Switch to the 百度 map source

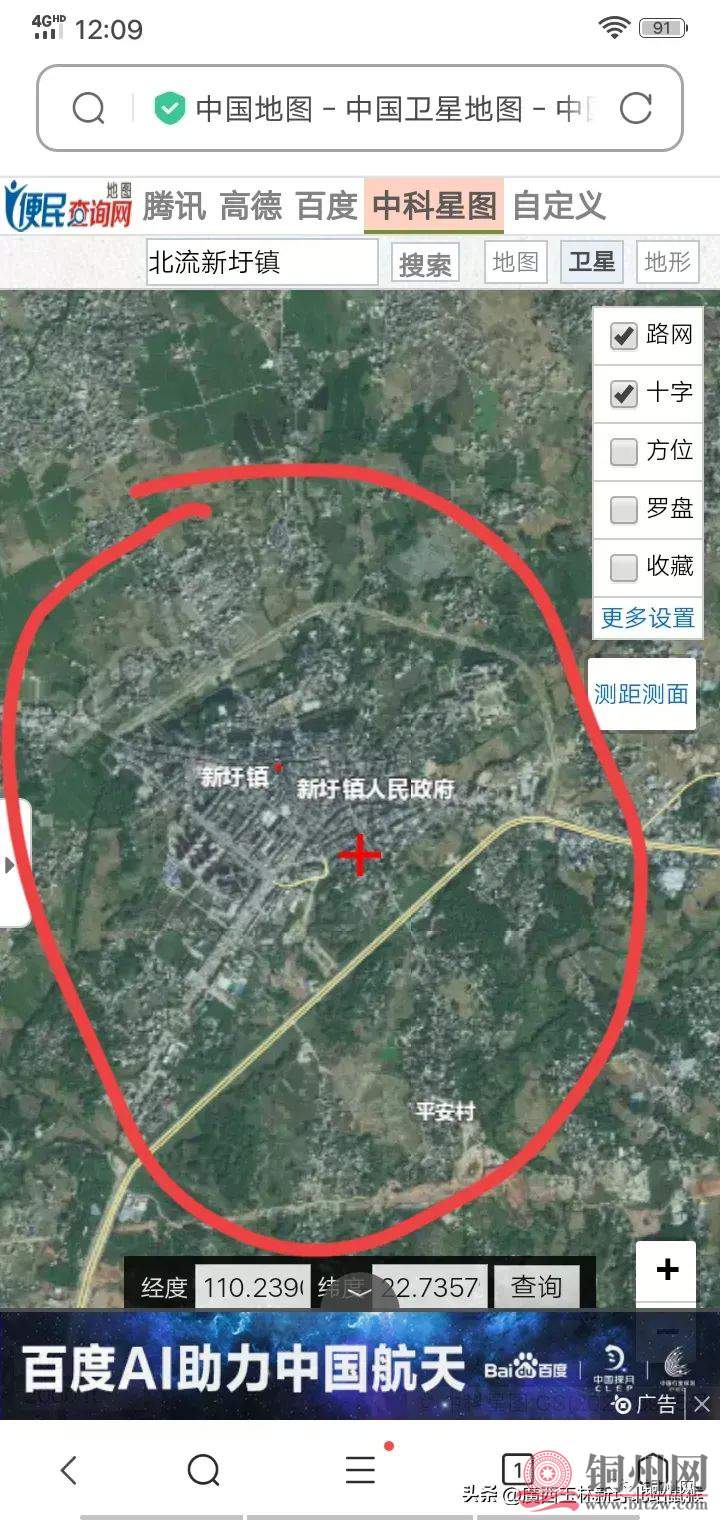pos(326,206)
